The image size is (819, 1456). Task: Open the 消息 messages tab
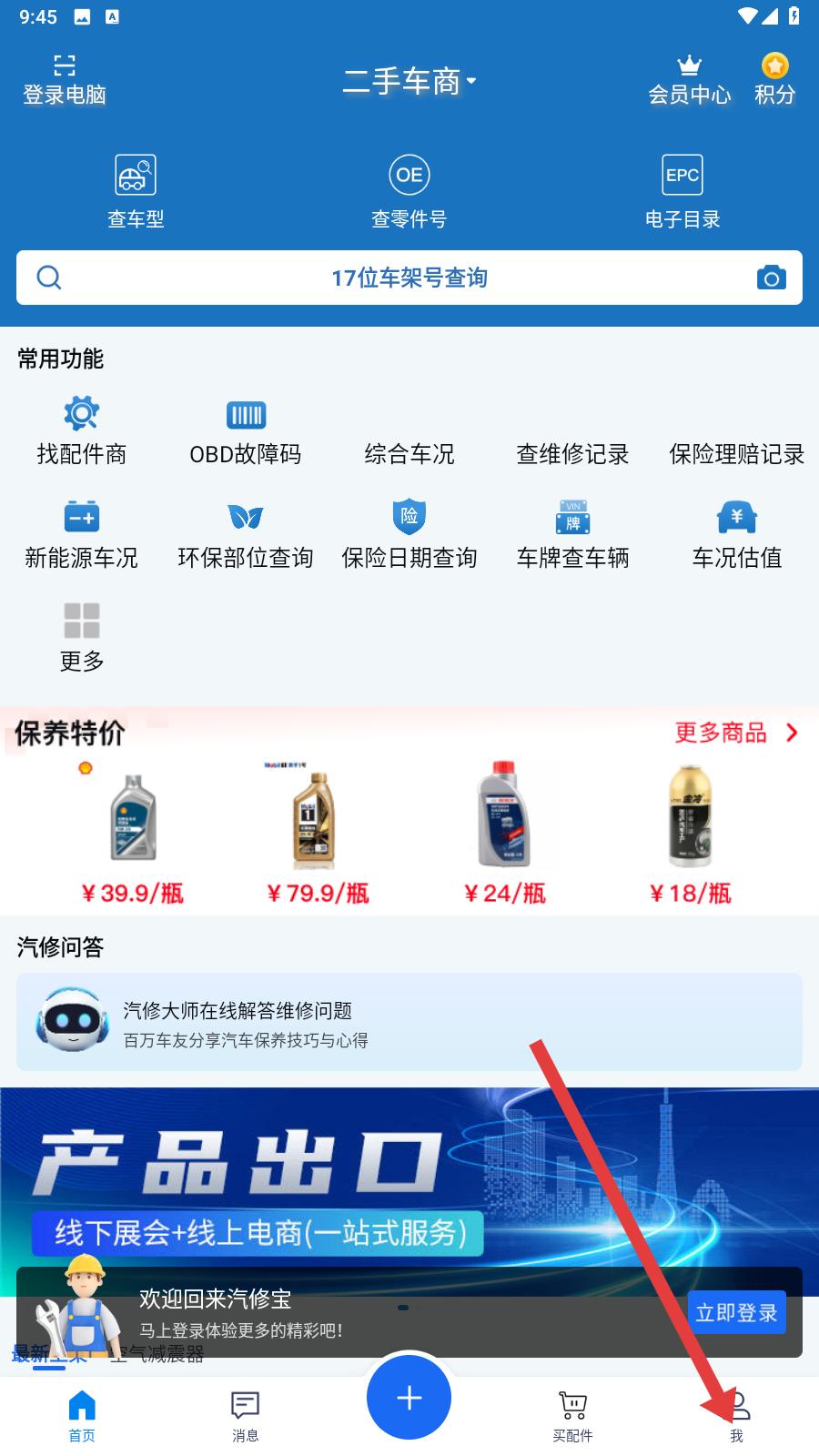pyautogui.click(x=245, y=1410)
